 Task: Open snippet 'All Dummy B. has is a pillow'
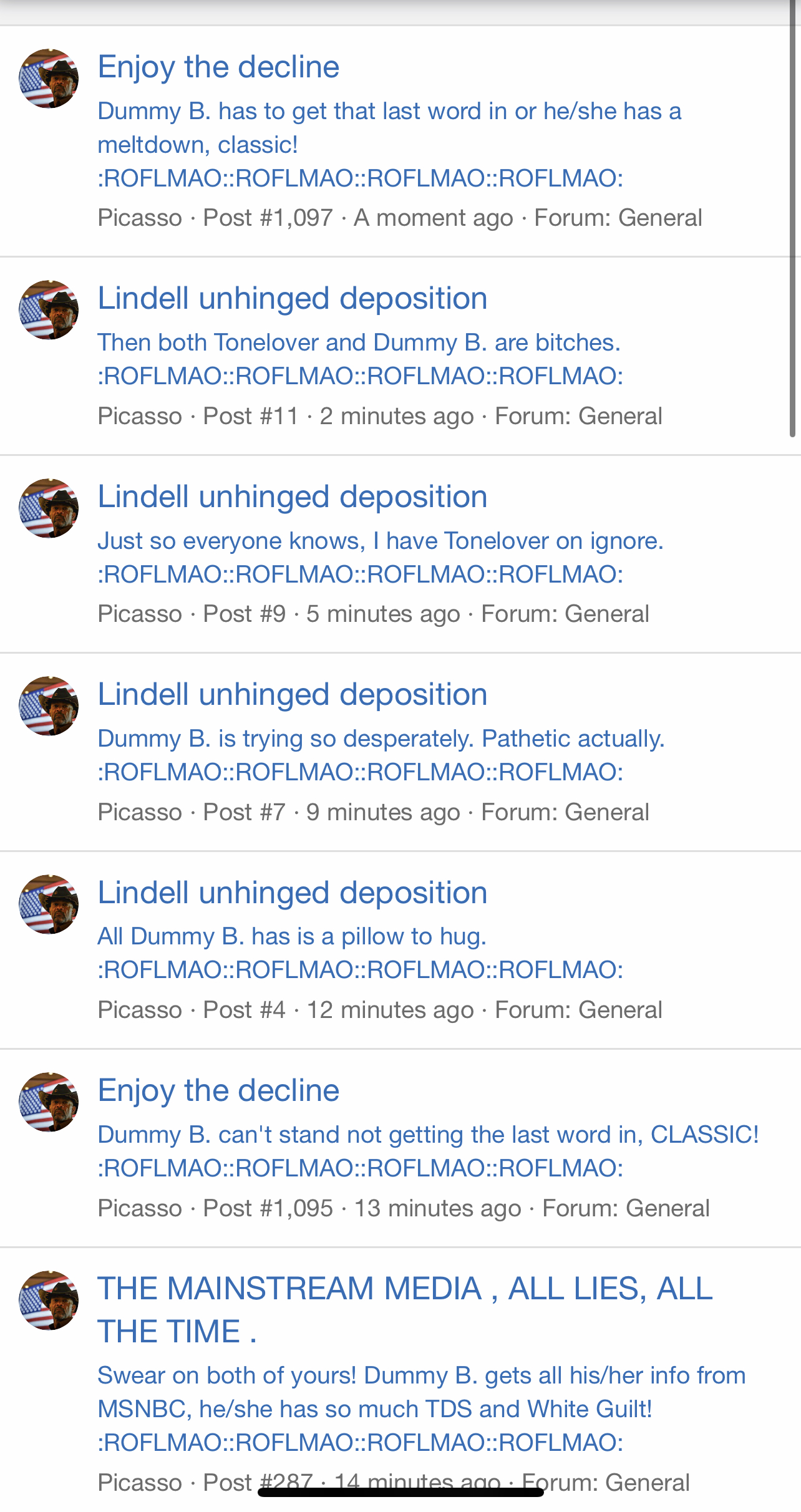point(291,937)
